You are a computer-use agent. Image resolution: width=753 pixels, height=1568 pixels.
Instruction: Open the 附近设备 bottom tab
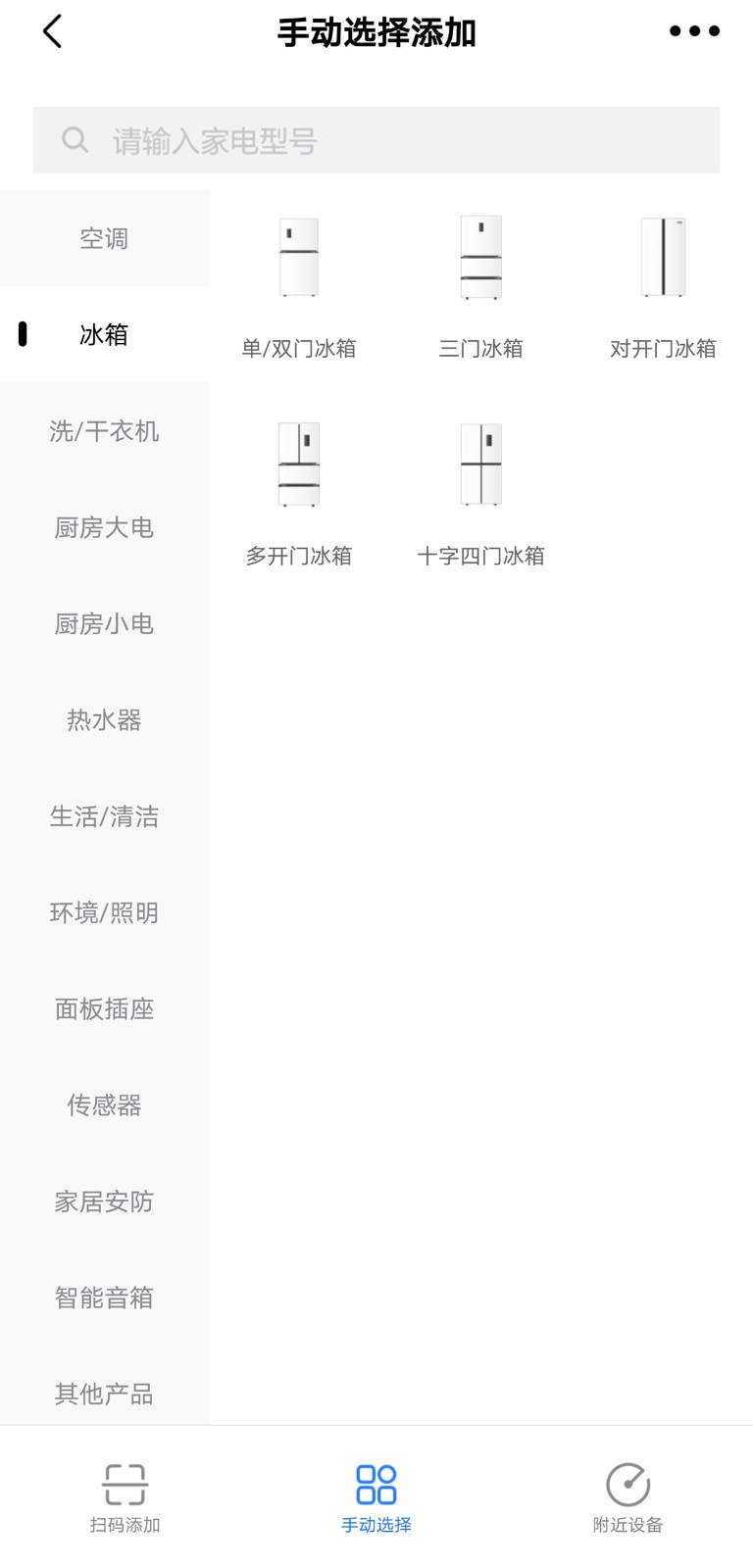pos(627,1497)
